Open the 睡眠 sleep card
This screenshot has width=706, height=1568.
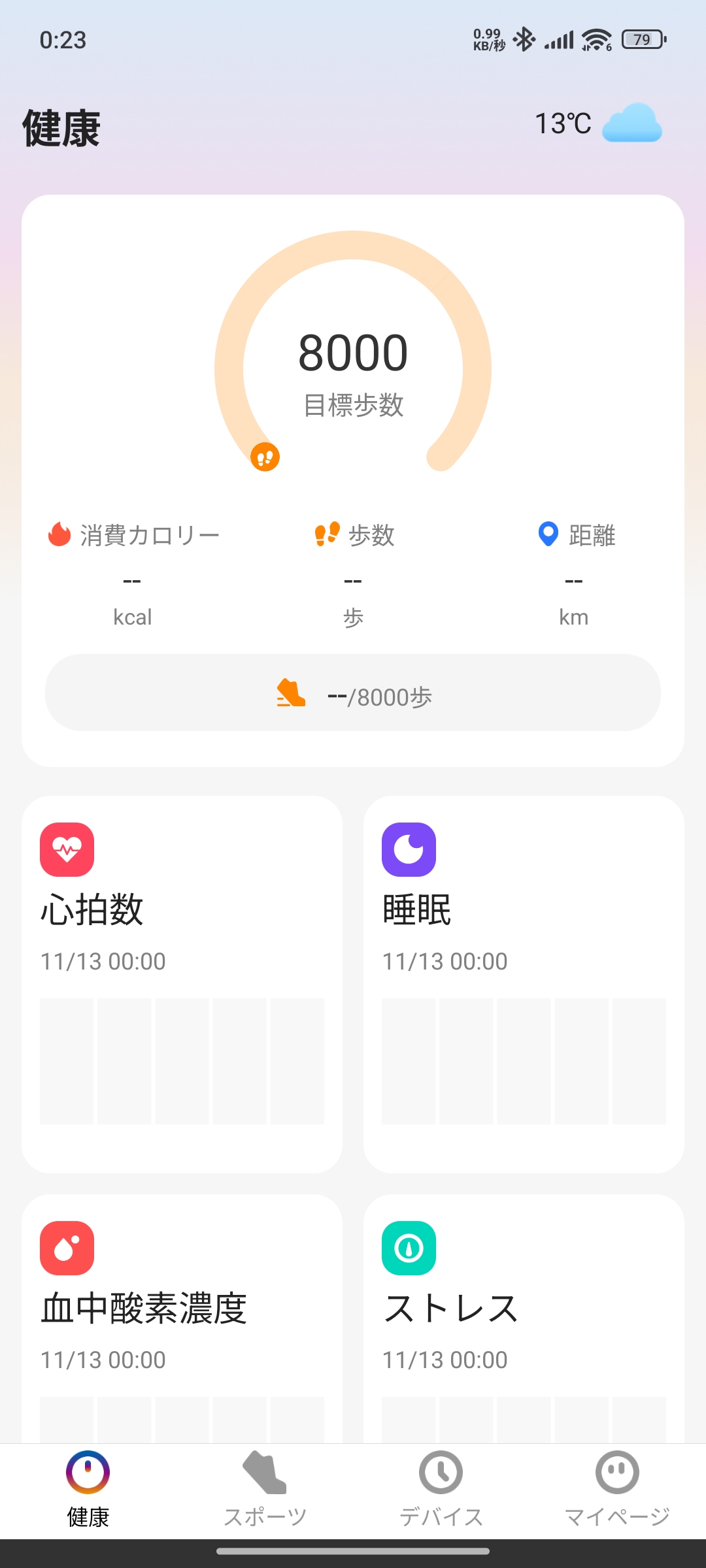pyautogui.click(x=524, y=983)
